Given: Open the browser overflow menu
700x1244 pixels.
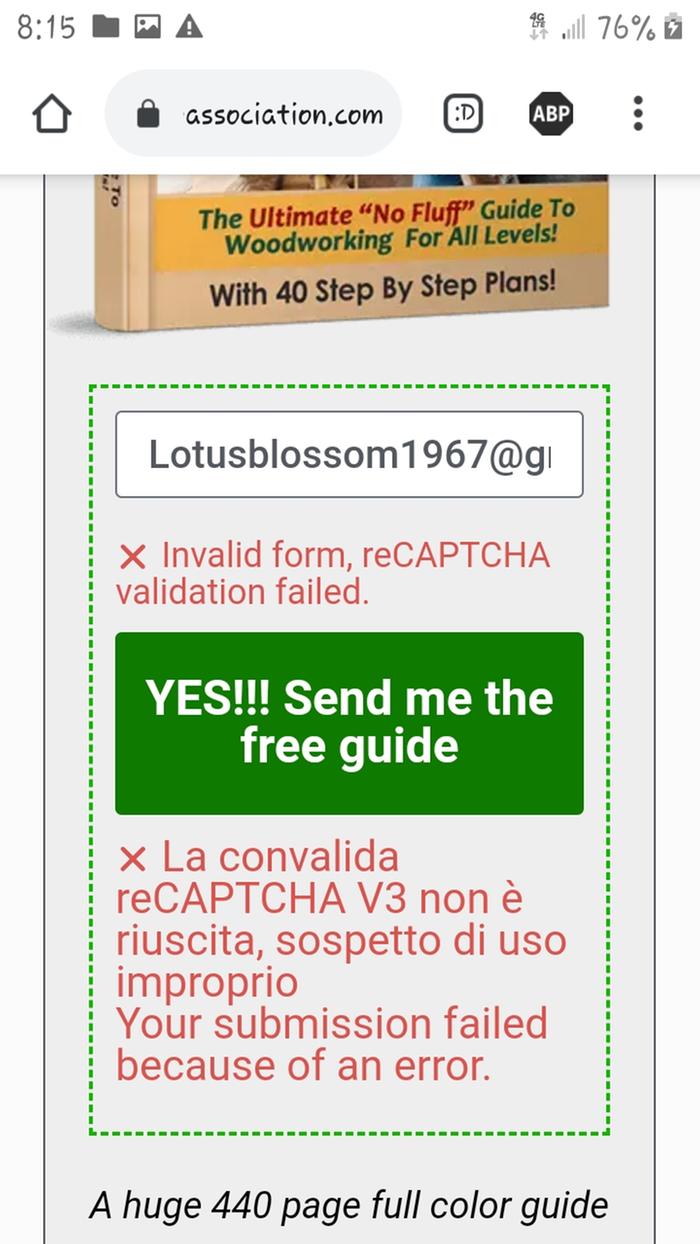Looking at the screenshot, I should pyautogui.click(x=638, y=115).
